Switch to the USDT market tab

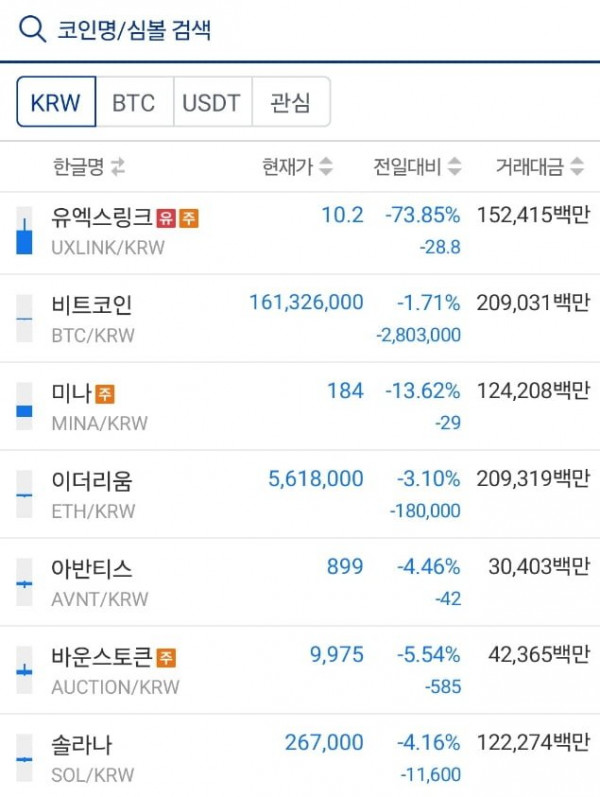pos(212,103)
